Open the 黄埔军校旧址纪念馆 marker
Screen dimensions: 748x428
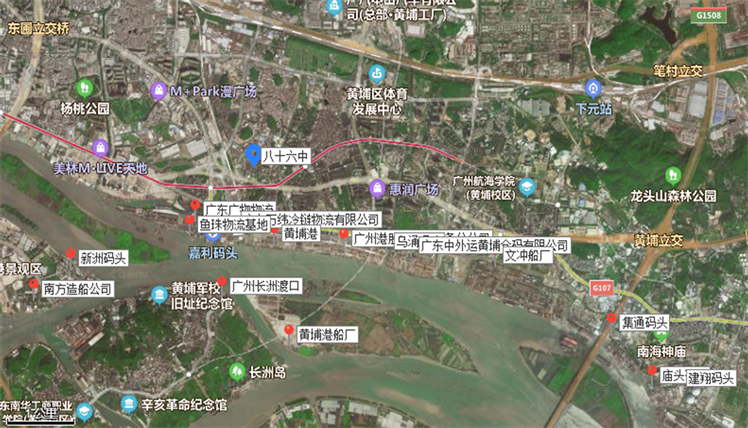[x=159, y=295]
